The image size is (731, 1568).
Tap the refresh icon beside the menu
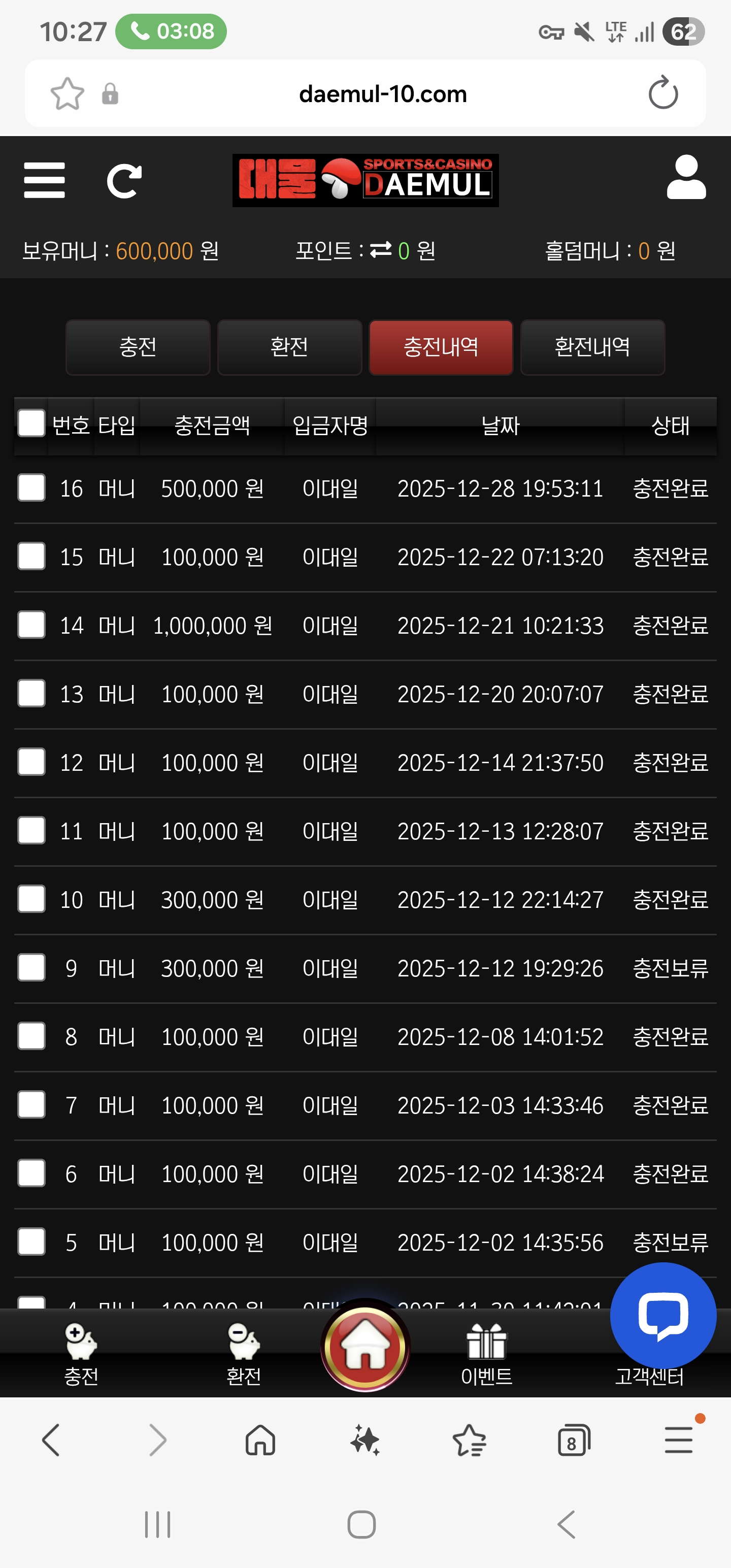pos(124,181)
